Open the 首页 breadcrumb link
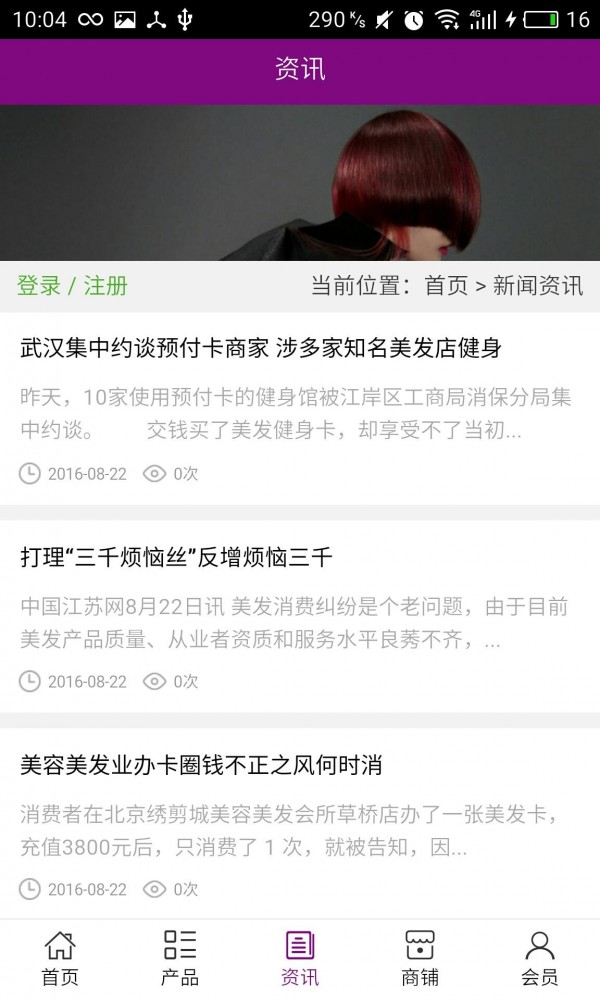 point(446,286)
